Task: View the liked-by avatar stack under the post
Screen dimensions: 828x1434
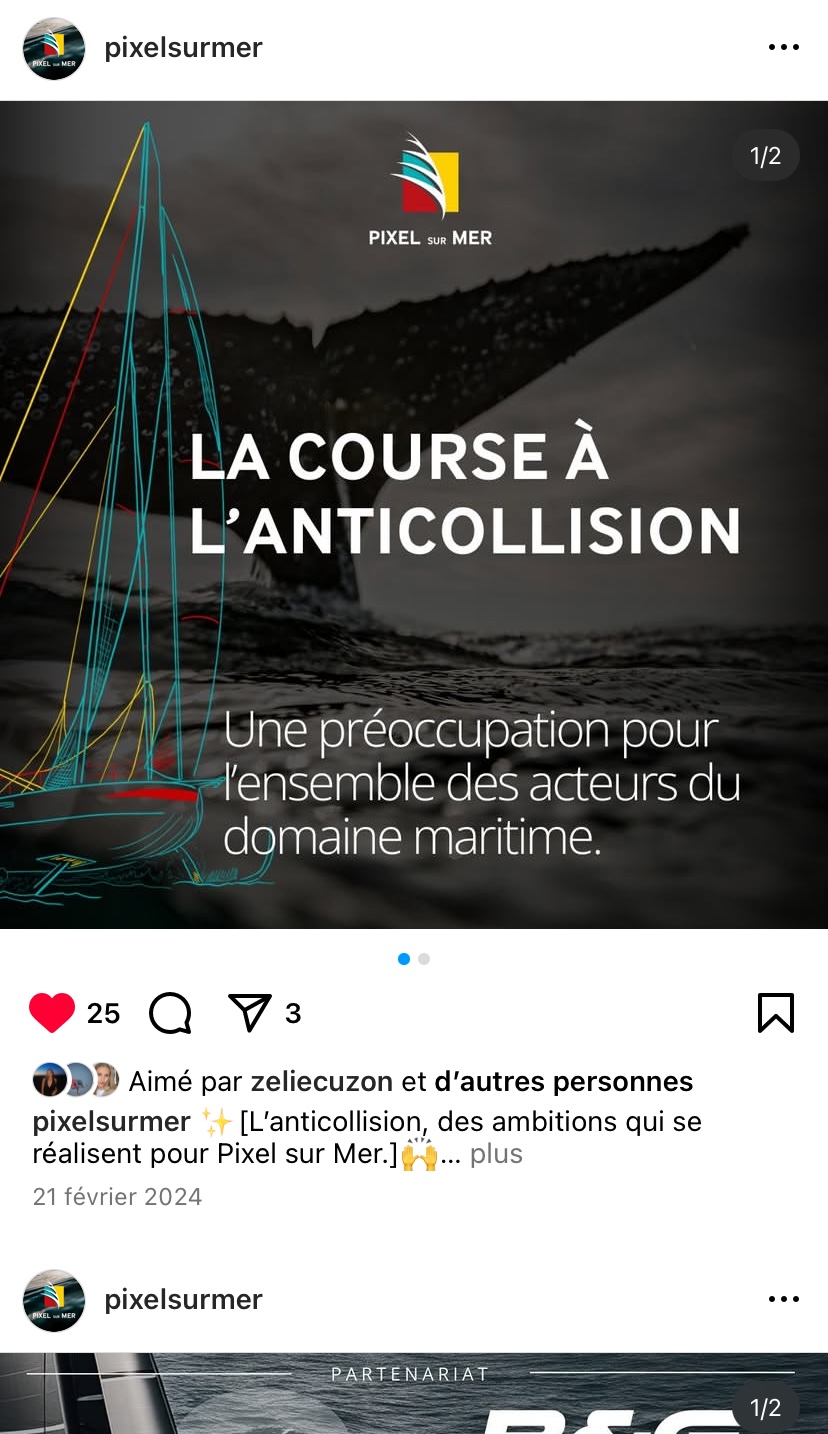Action: coord(75,1080)
